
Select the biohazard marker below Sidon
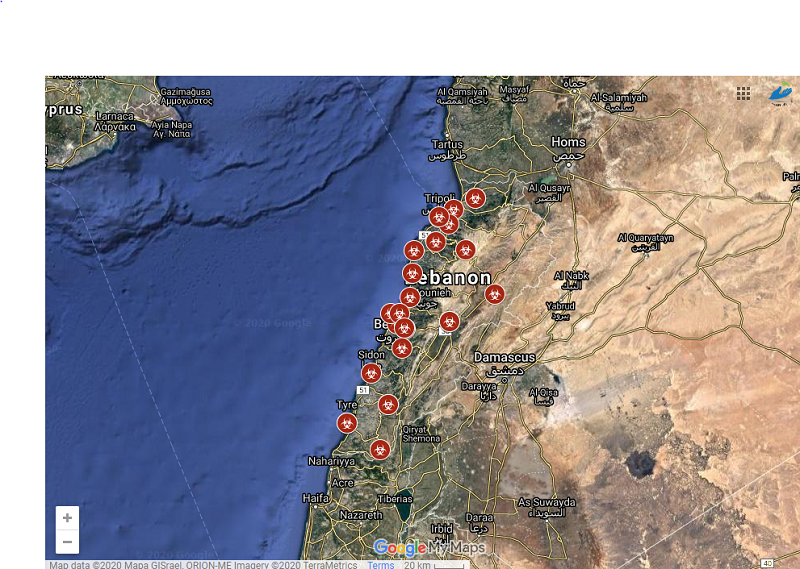pyautogui.click(x=371, y=373)
